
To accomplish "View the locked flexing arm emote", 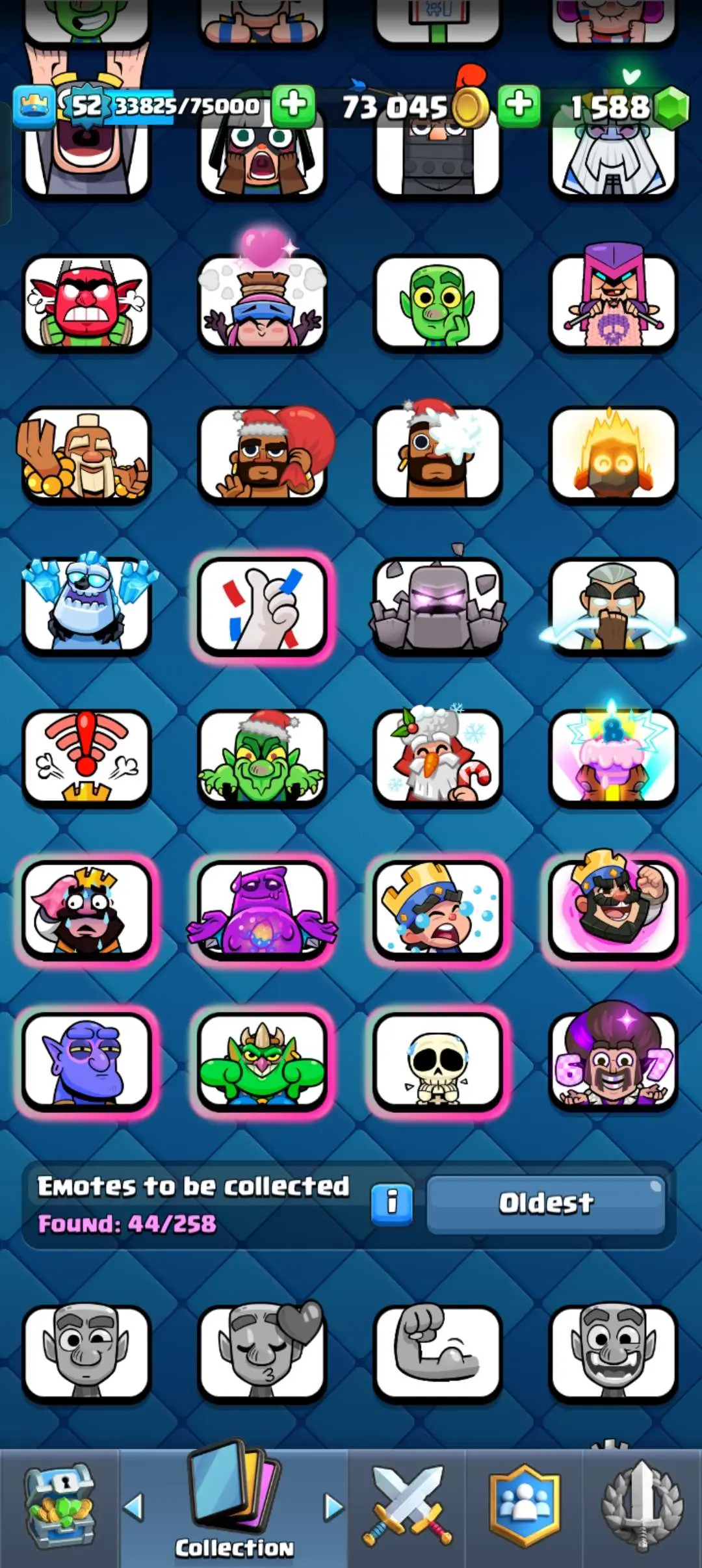I will (438, 1352).
